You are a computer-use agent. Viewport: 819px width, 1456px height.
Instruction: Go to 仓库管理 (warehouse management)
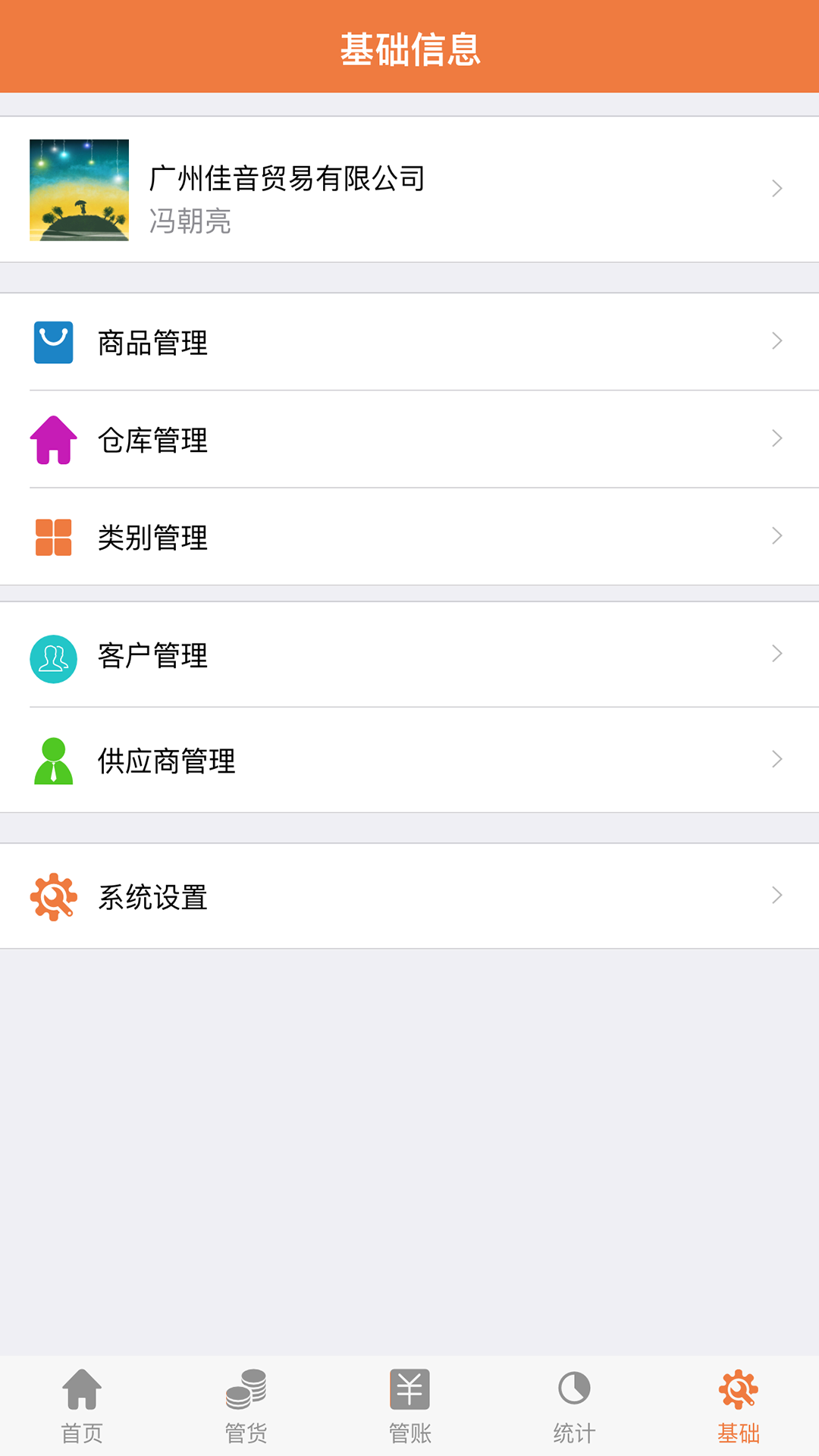point(409,440)
